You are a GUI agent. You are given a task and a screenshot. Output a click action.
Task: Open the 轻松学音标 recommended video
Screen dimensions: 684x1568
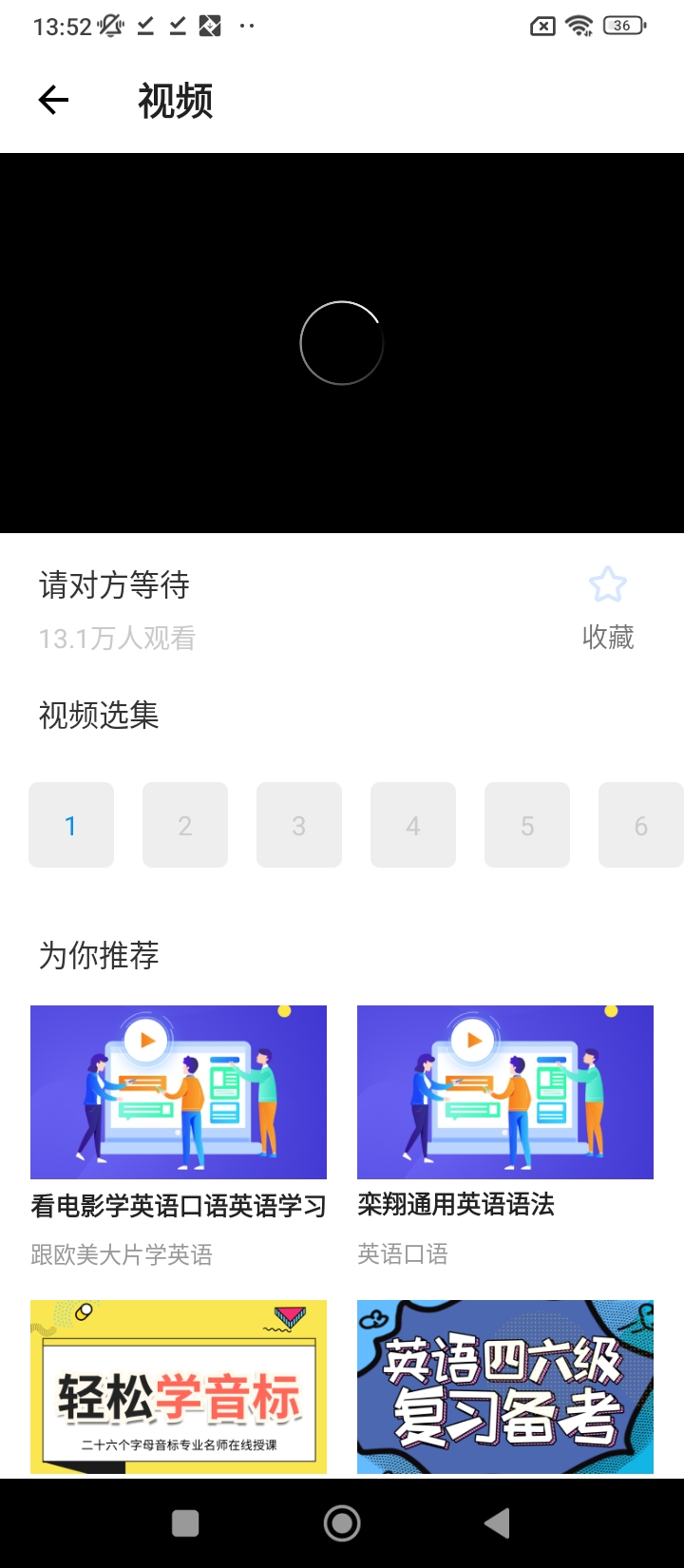[x=179, y=1387]
